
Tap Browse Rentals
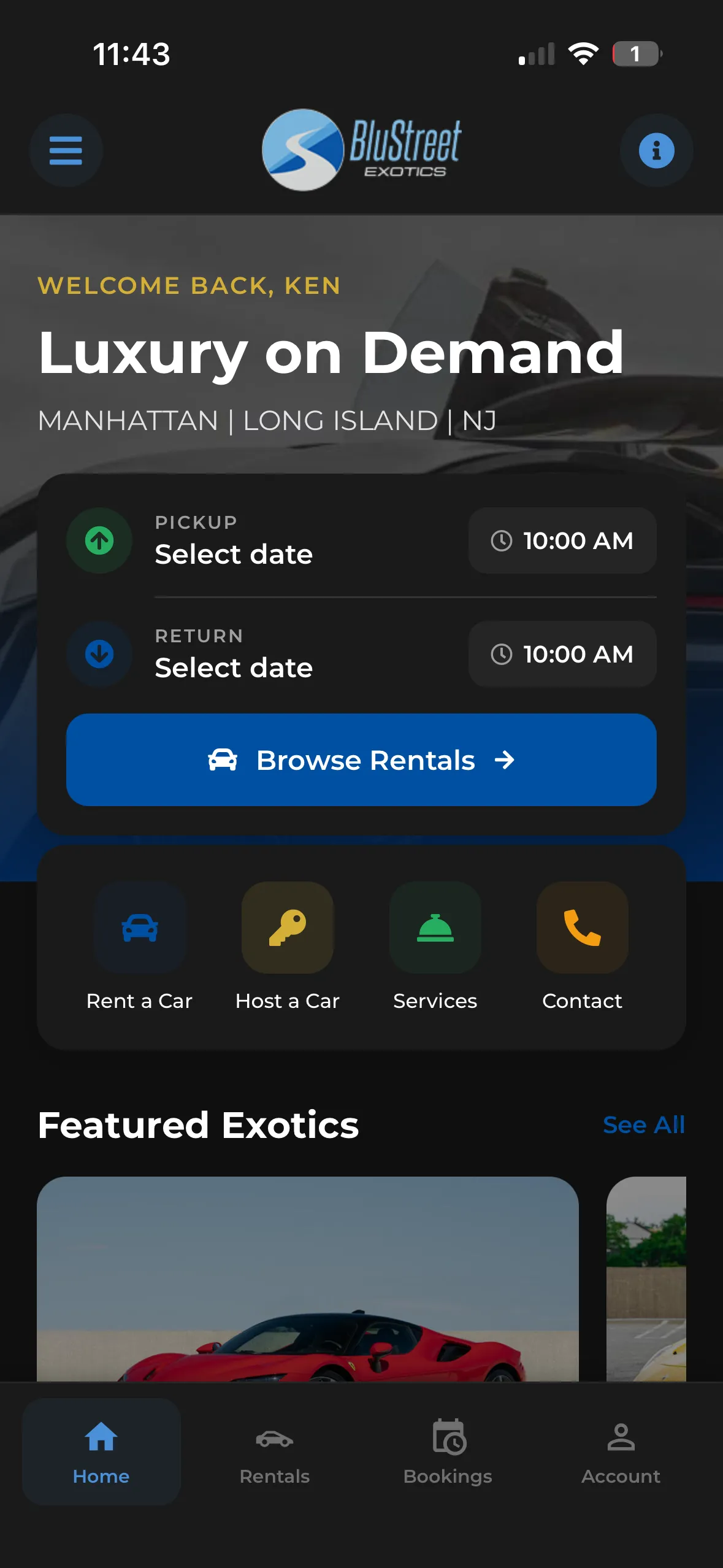[x=361, y=760]
